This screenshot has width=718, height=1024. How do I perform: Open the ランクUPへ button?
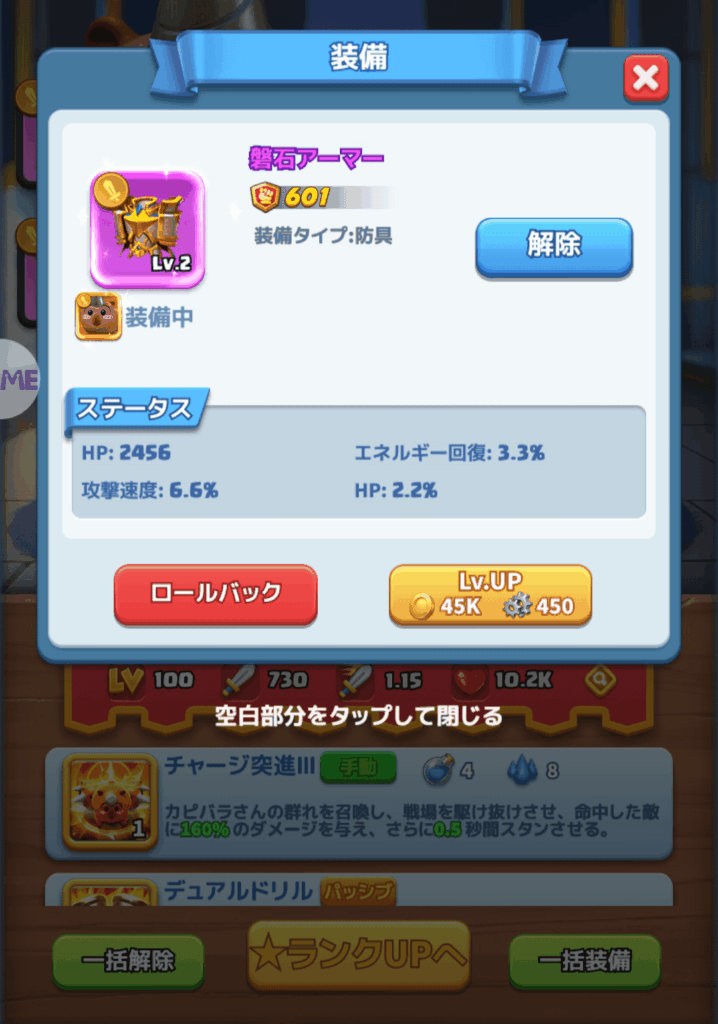tap(358, 956)
